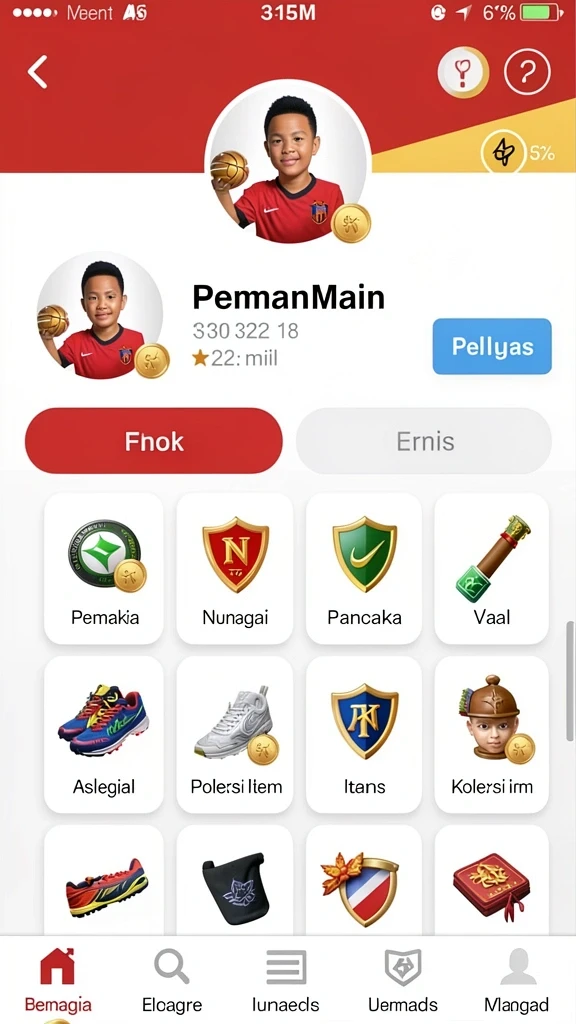Open the Polersi Item sneaker card
Screen dimensions: 576x1024
[x=235, y=735]
